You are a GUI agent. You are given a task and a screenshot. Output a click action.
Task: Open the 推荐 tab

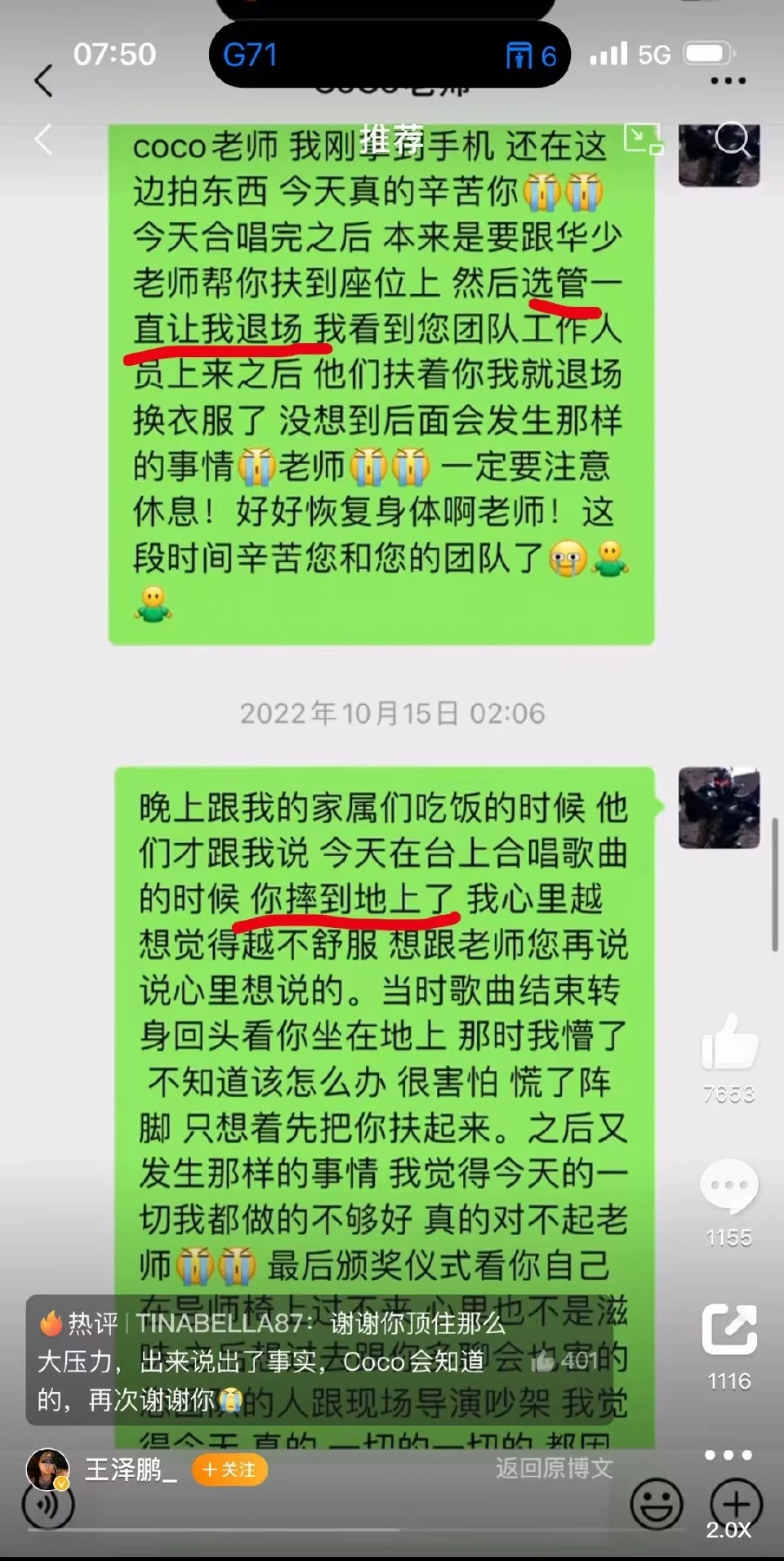pos(391,140)
